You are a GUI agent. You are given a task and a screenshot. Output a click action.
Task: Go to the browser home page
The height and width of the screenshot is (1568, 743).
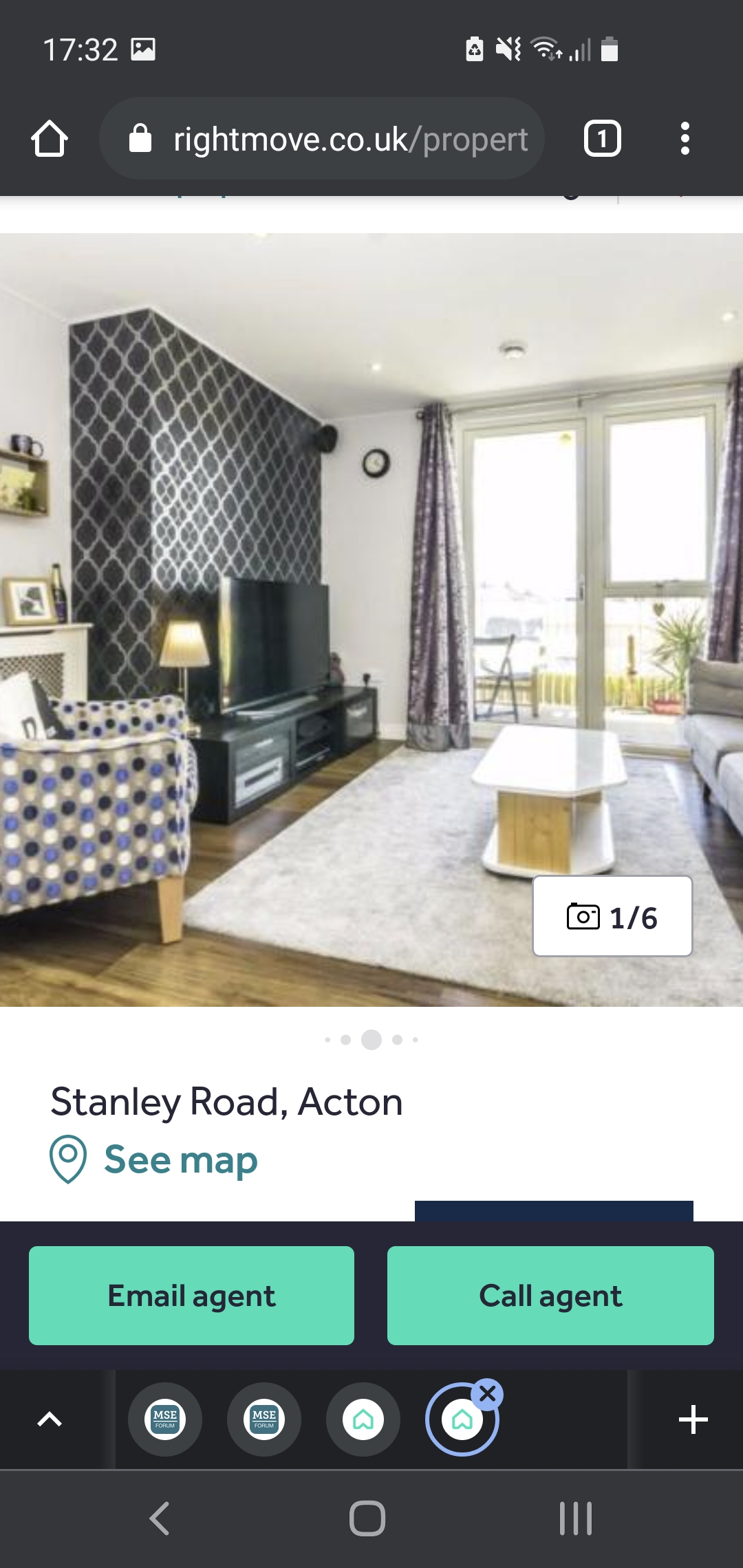(x=50, y=139)
